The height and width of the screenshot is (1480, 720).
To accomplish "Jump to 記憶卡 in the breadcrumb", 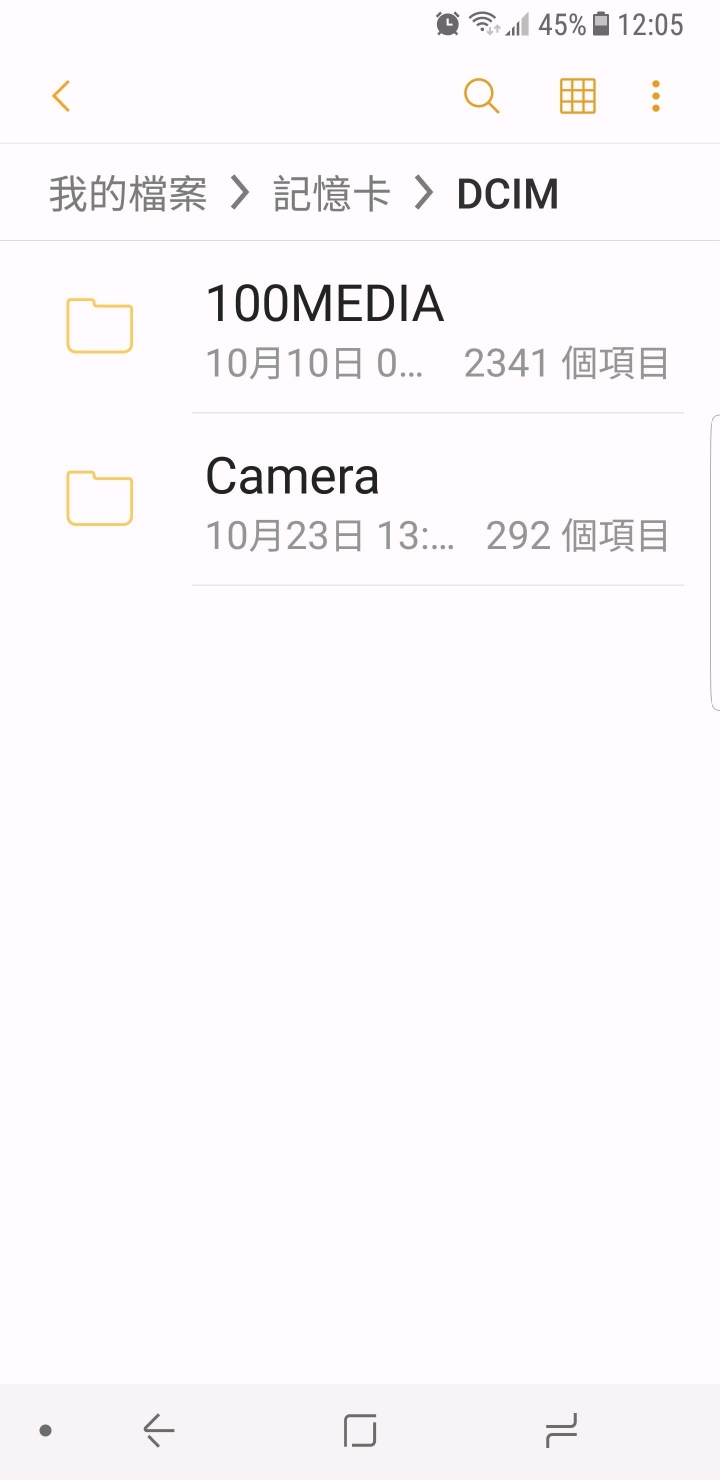I will pos(332,194).
